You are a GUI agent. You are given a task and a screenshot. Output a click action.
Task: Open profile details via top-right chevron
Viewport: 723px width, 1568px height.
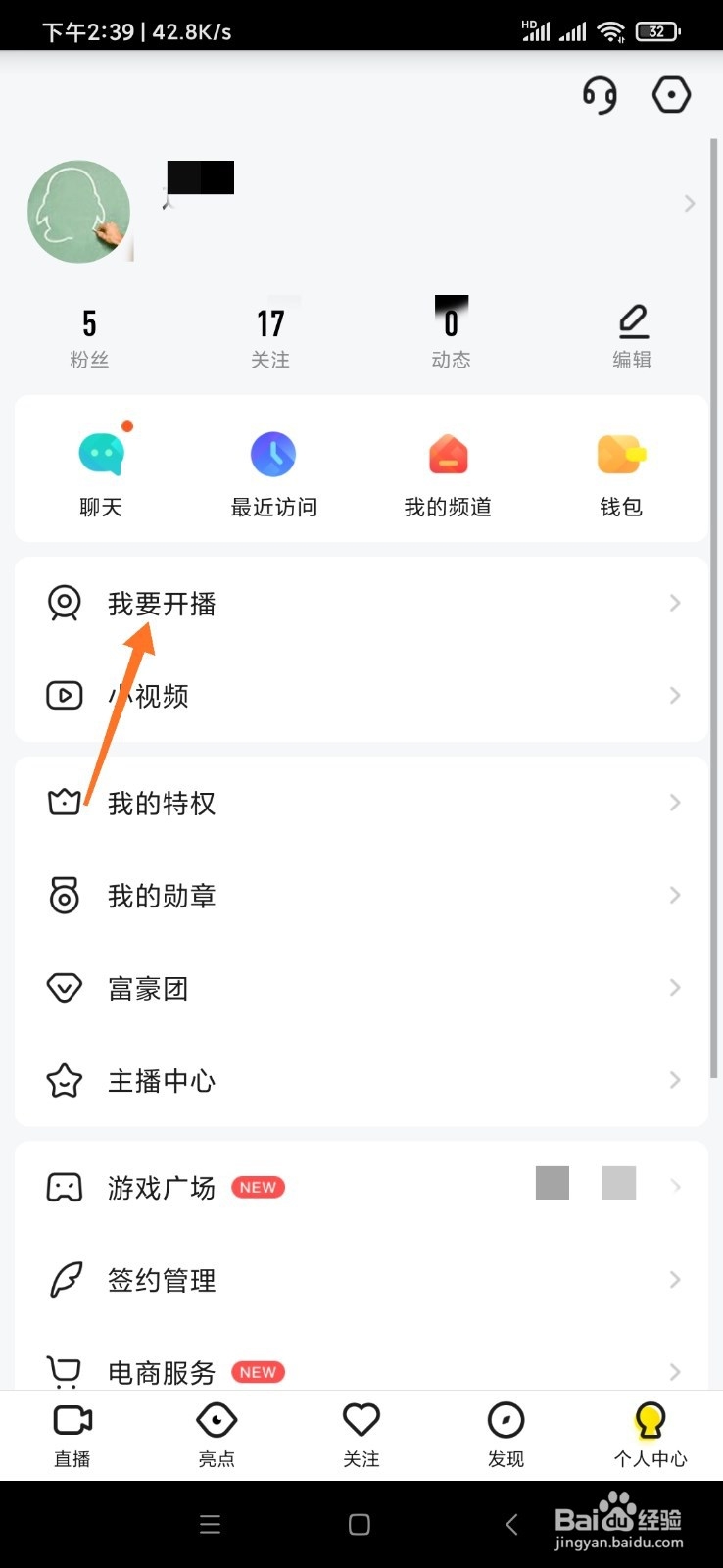tap(690, 203)
